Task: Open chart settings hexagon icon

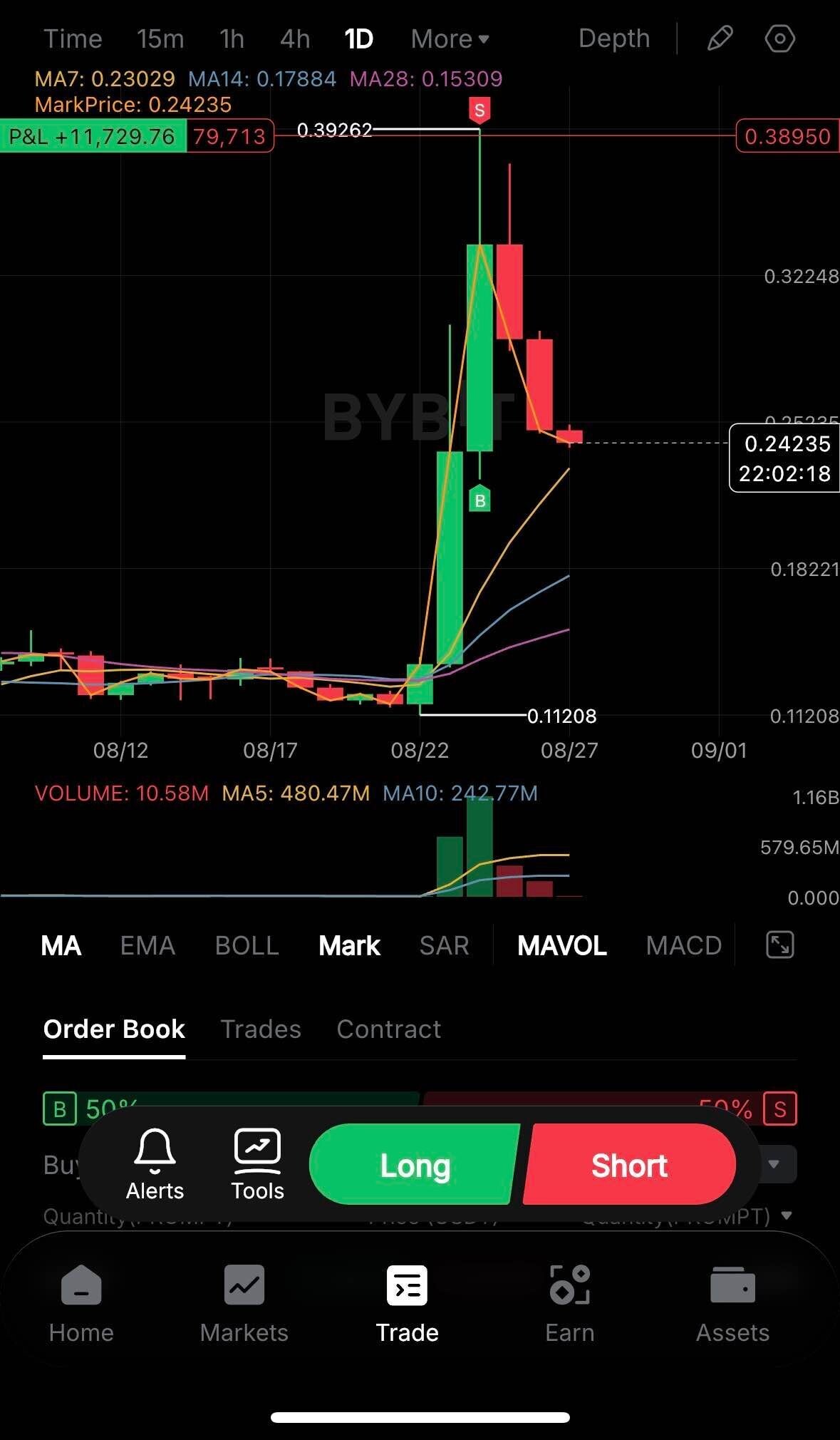Action: (779, 38)
